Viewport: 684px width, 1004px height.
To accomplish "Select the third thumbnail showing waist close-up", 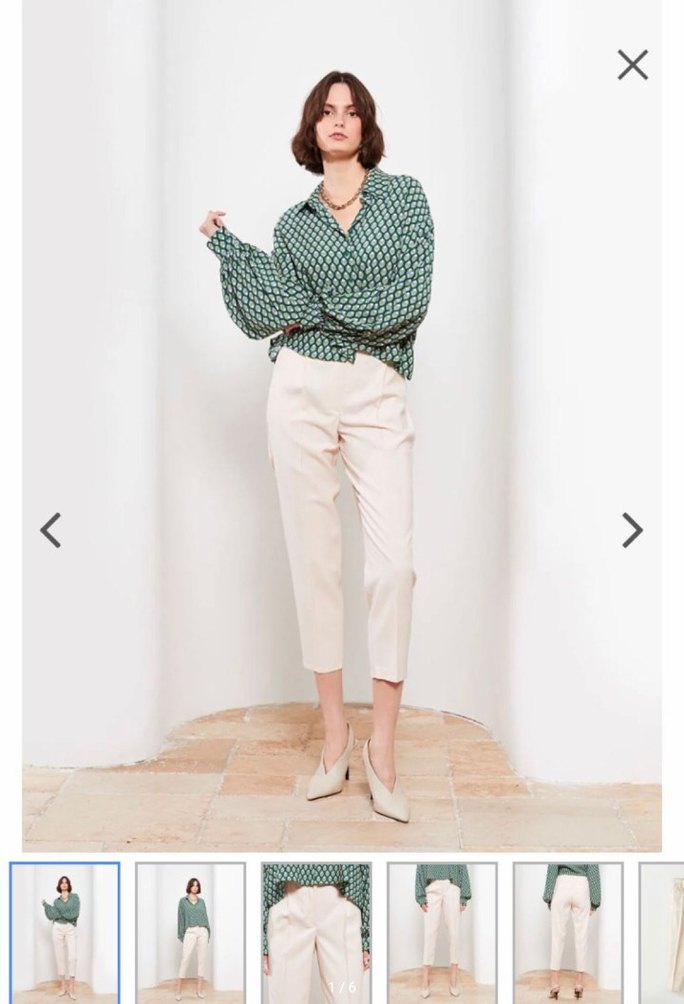I will coord(316,933).
